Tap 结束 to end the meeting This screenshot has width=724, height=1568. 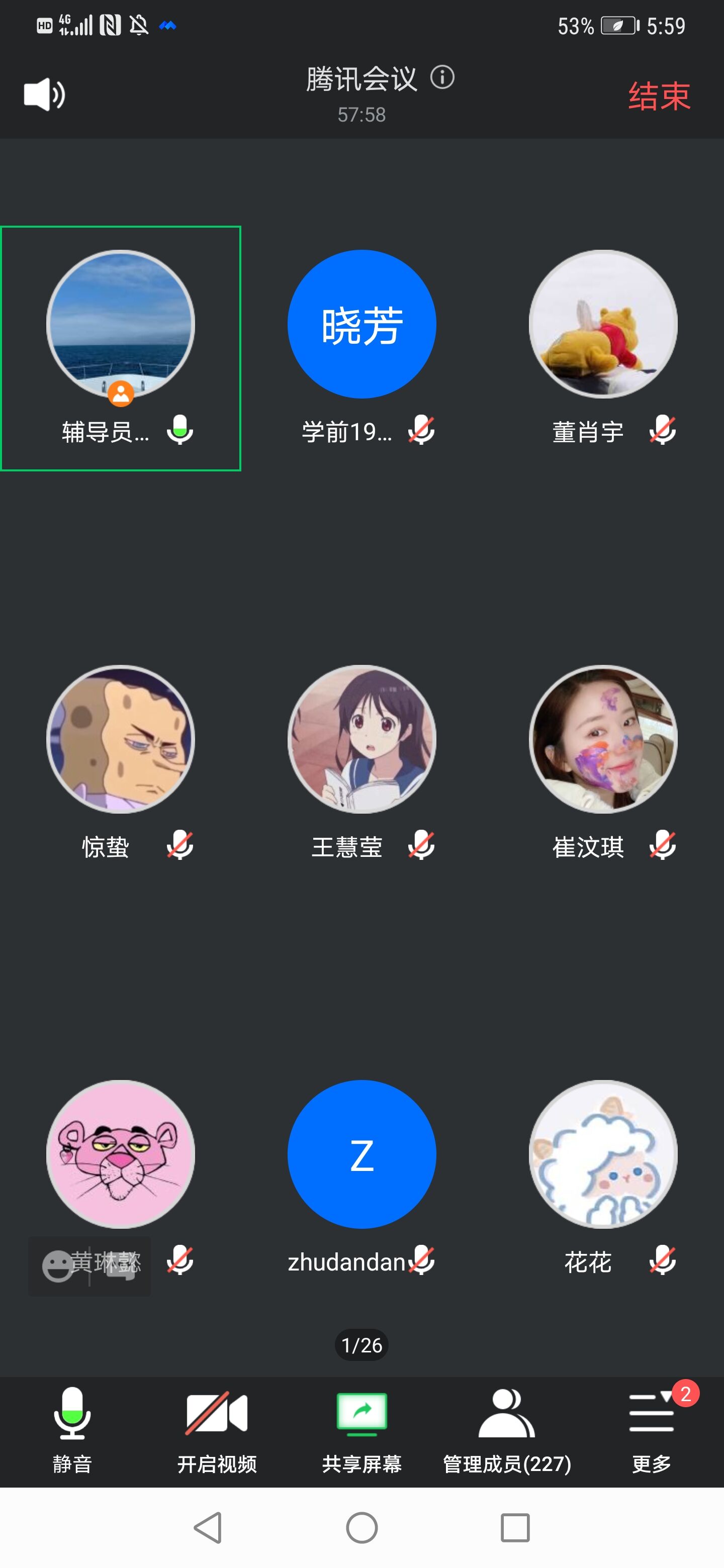(659, 96)
